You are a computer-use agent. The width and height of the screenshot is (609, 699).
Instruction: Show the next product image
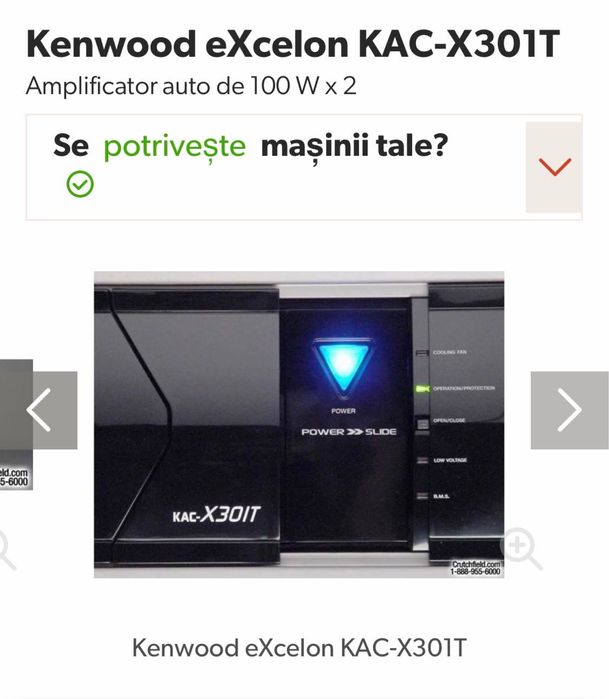(x=568, y=410)
